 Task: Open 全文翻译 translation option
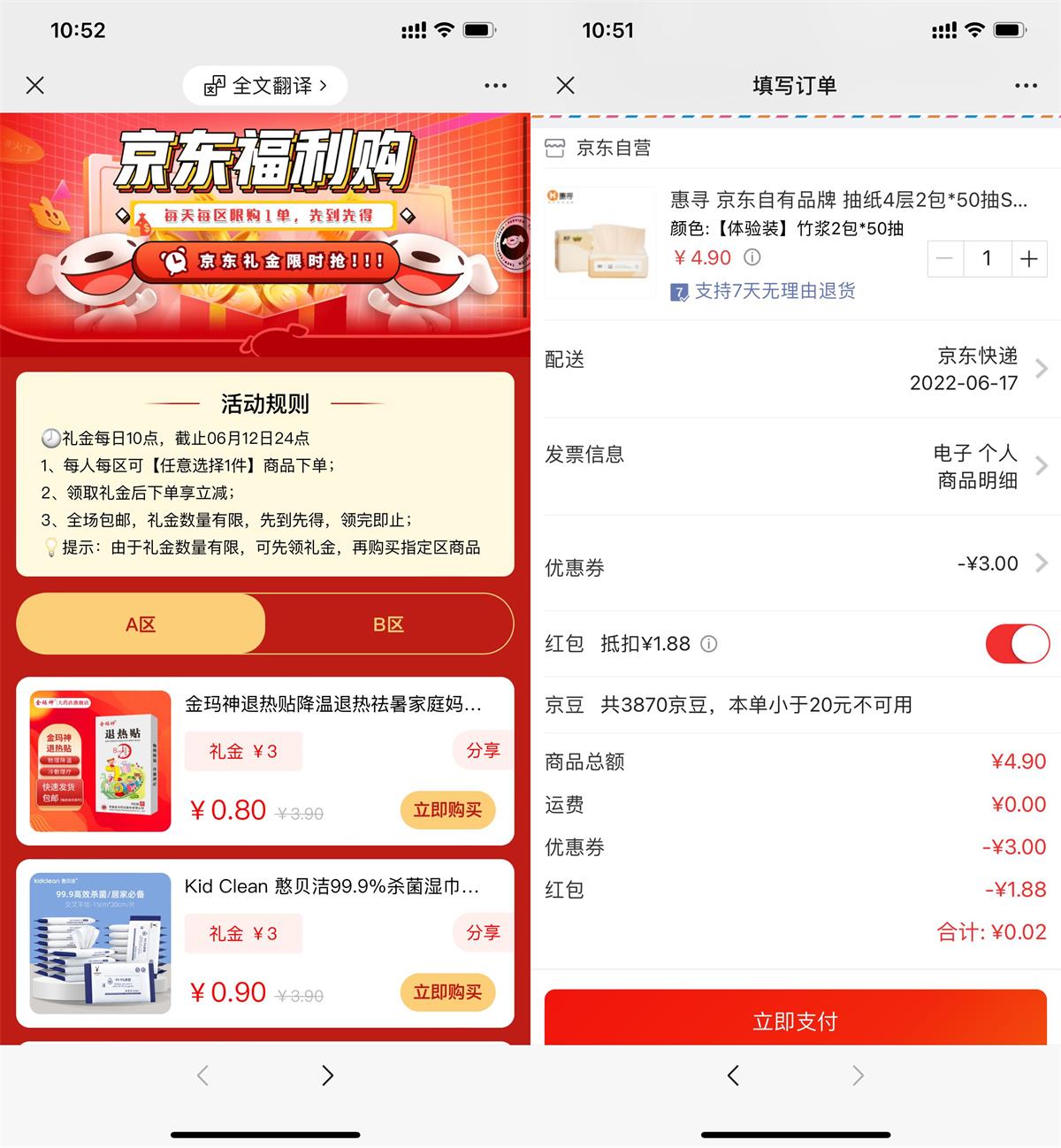[265, 86]
